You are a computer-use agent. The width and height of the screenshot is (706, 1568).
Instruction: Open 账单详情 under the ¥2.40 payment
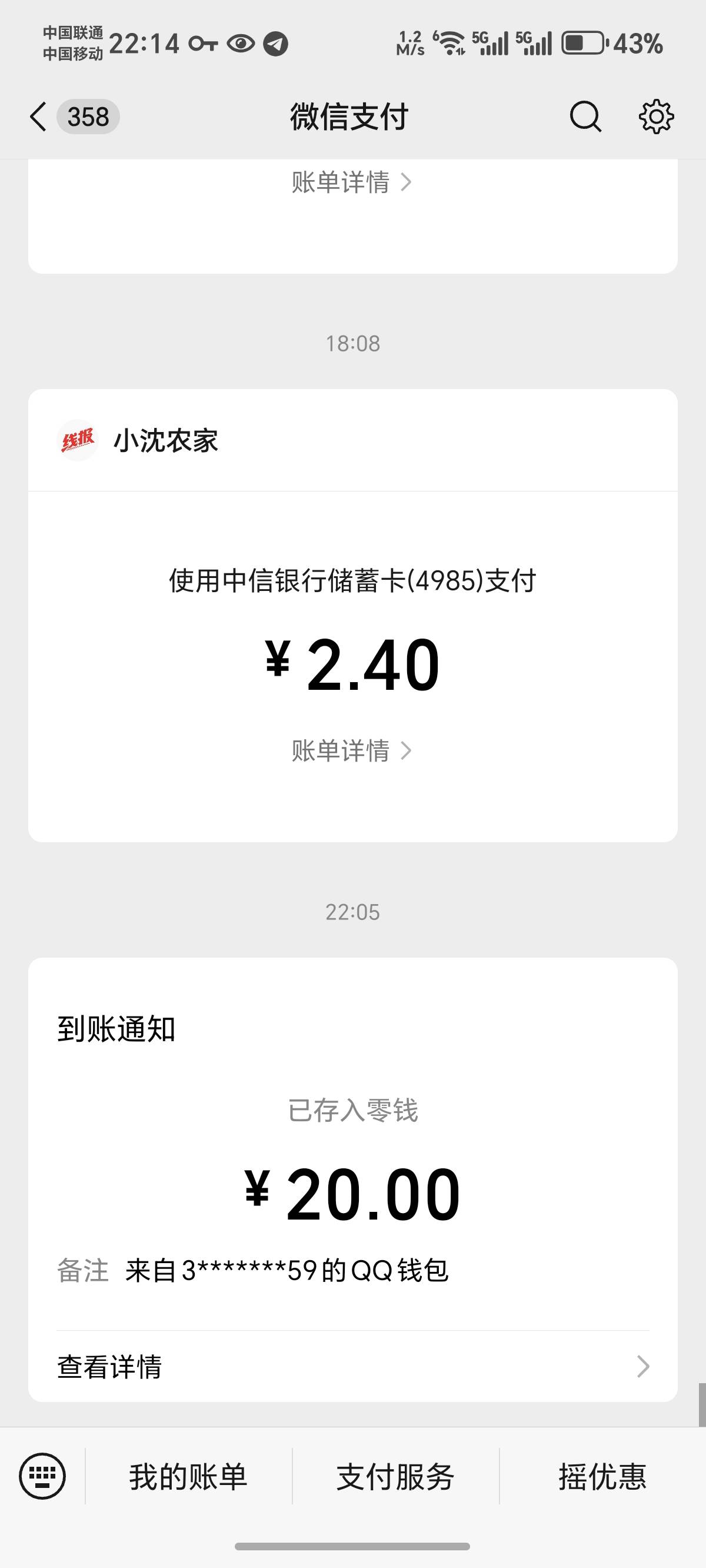[352, 750]
